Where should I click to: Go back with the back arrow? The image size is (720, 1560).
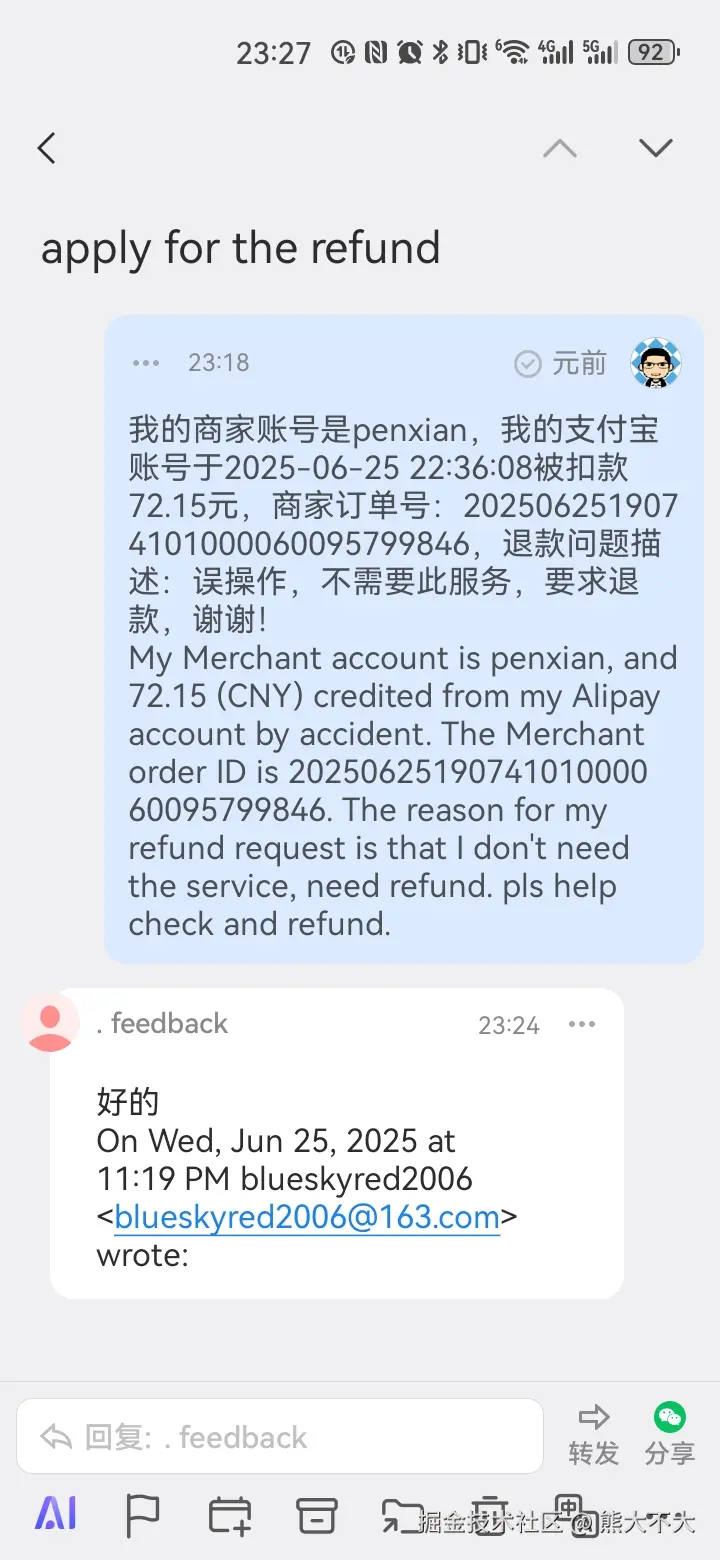tap(46, 147)
